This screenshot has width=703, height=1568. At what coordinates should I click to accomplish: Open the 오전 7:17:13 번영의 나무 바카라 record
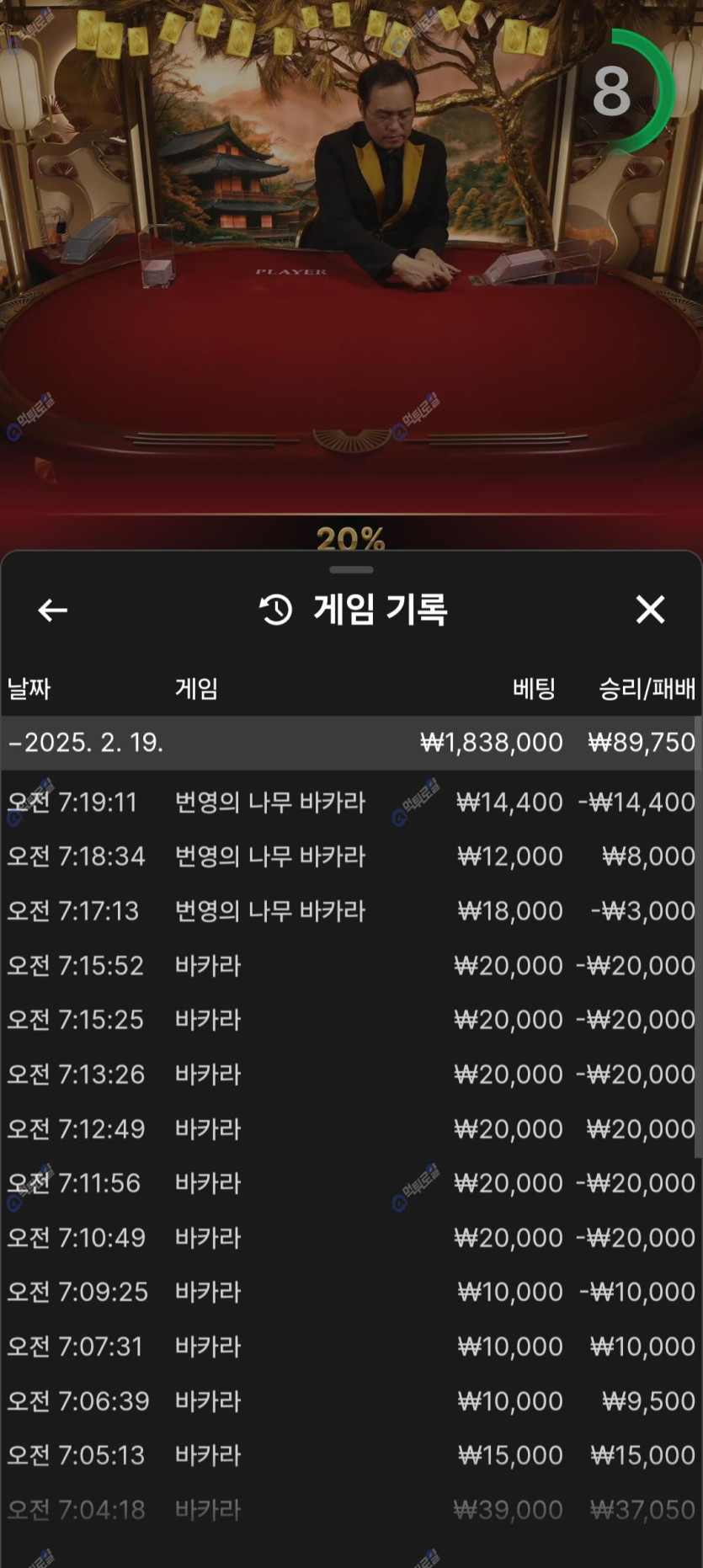[350, 911]
